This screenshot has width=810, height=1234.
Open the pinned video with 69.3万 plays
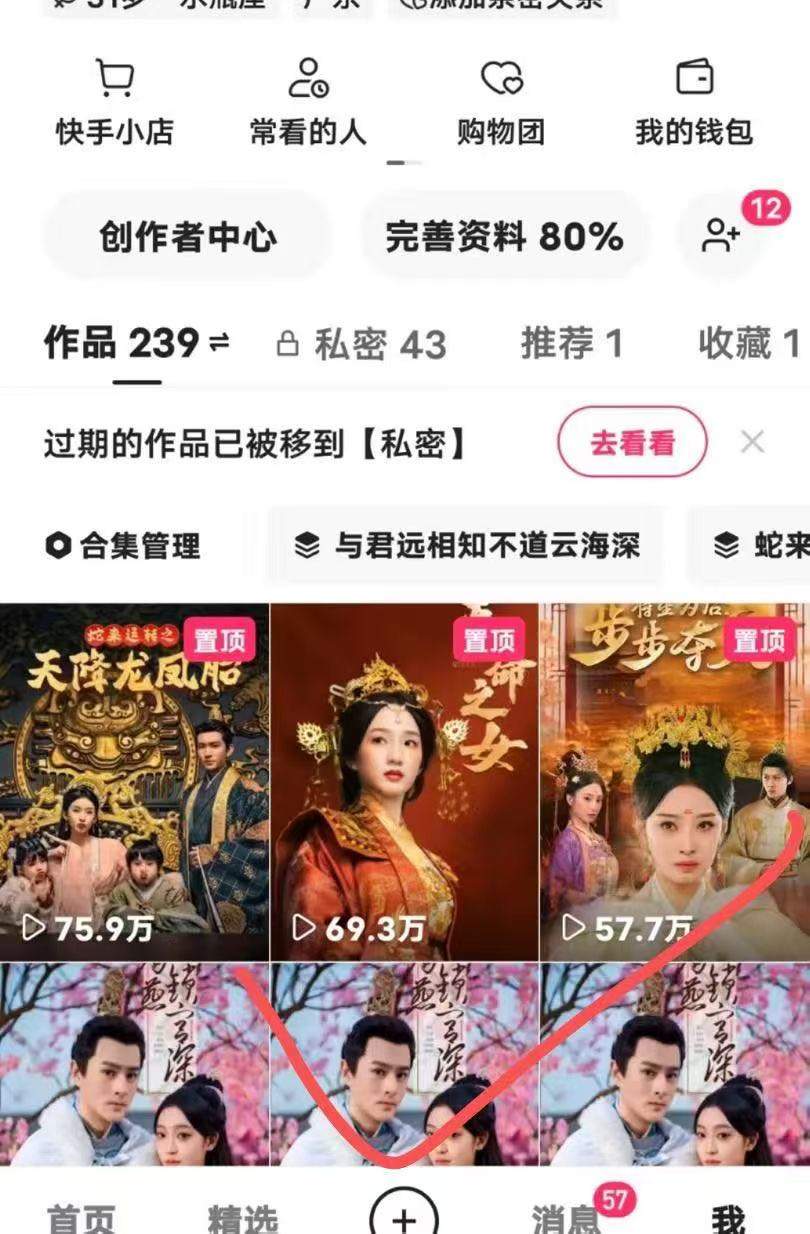click(x=404, y=780)
